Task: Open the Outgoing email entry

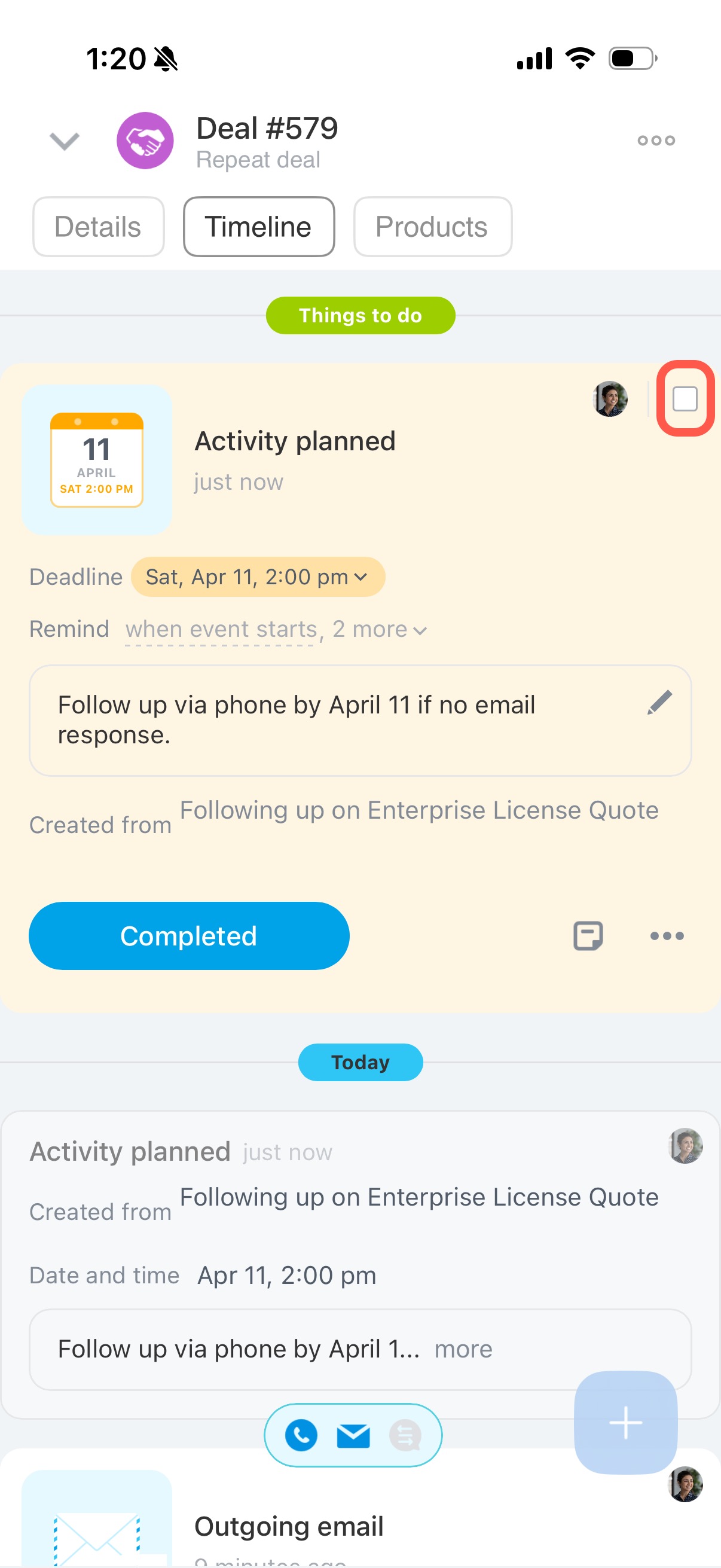Action: coord(288,1526)
